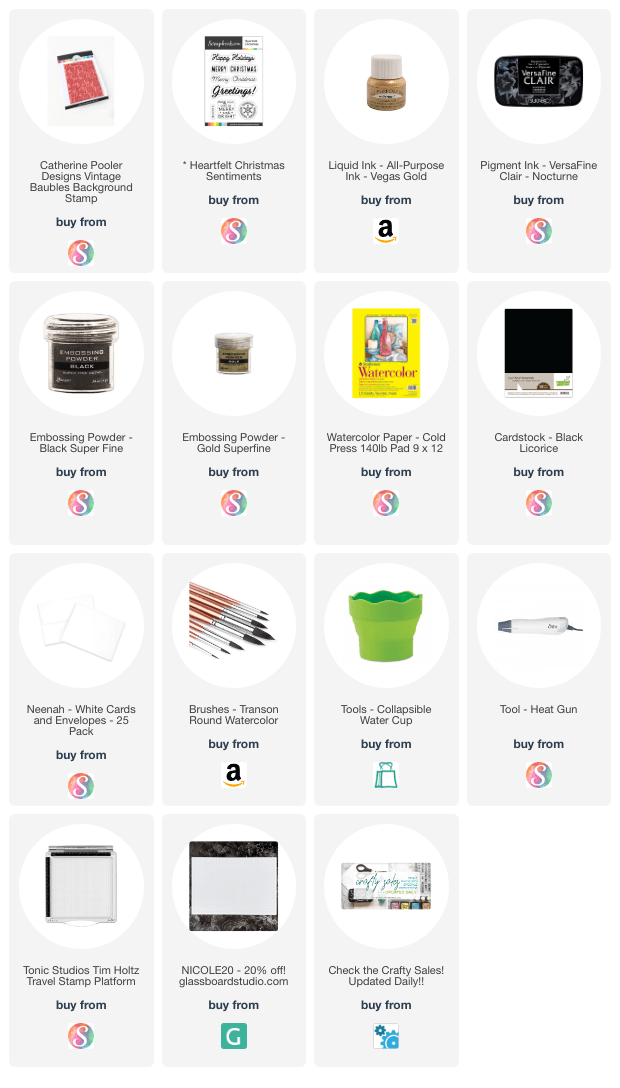Screen dimensions: 620x1088
Task: Open the VersaFine Clair Nocturne ink card
Action: tap(538, 140)
